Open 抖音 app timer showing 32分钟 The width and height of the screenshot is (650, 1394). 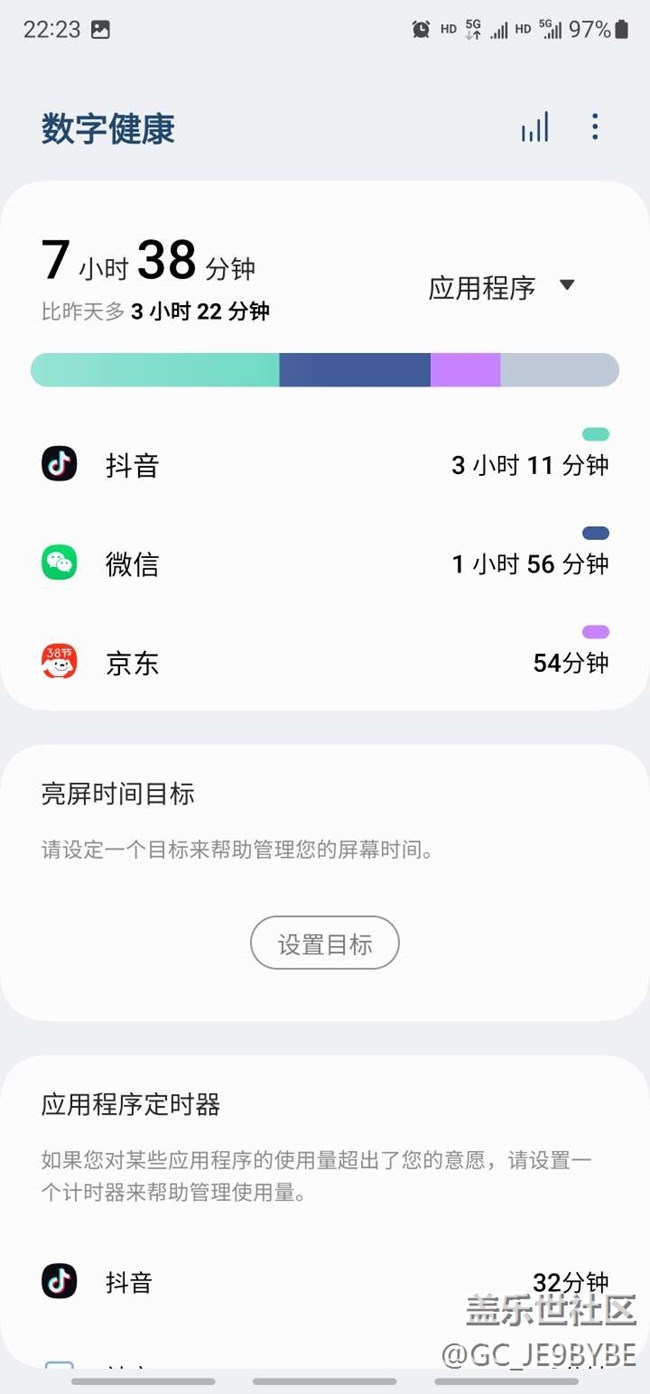324,1281
